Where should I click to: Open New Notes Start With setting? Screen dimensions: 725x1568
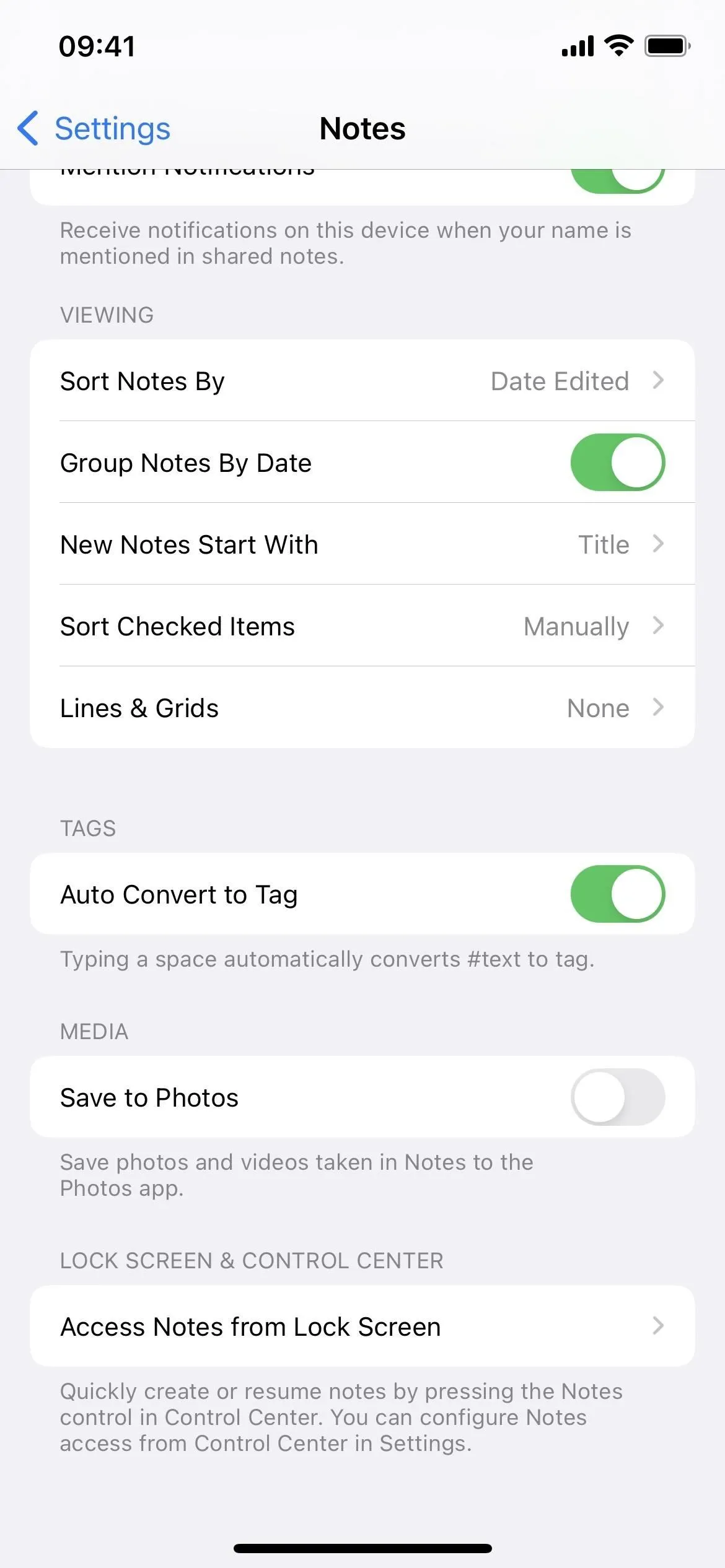(x=362, y=544)
